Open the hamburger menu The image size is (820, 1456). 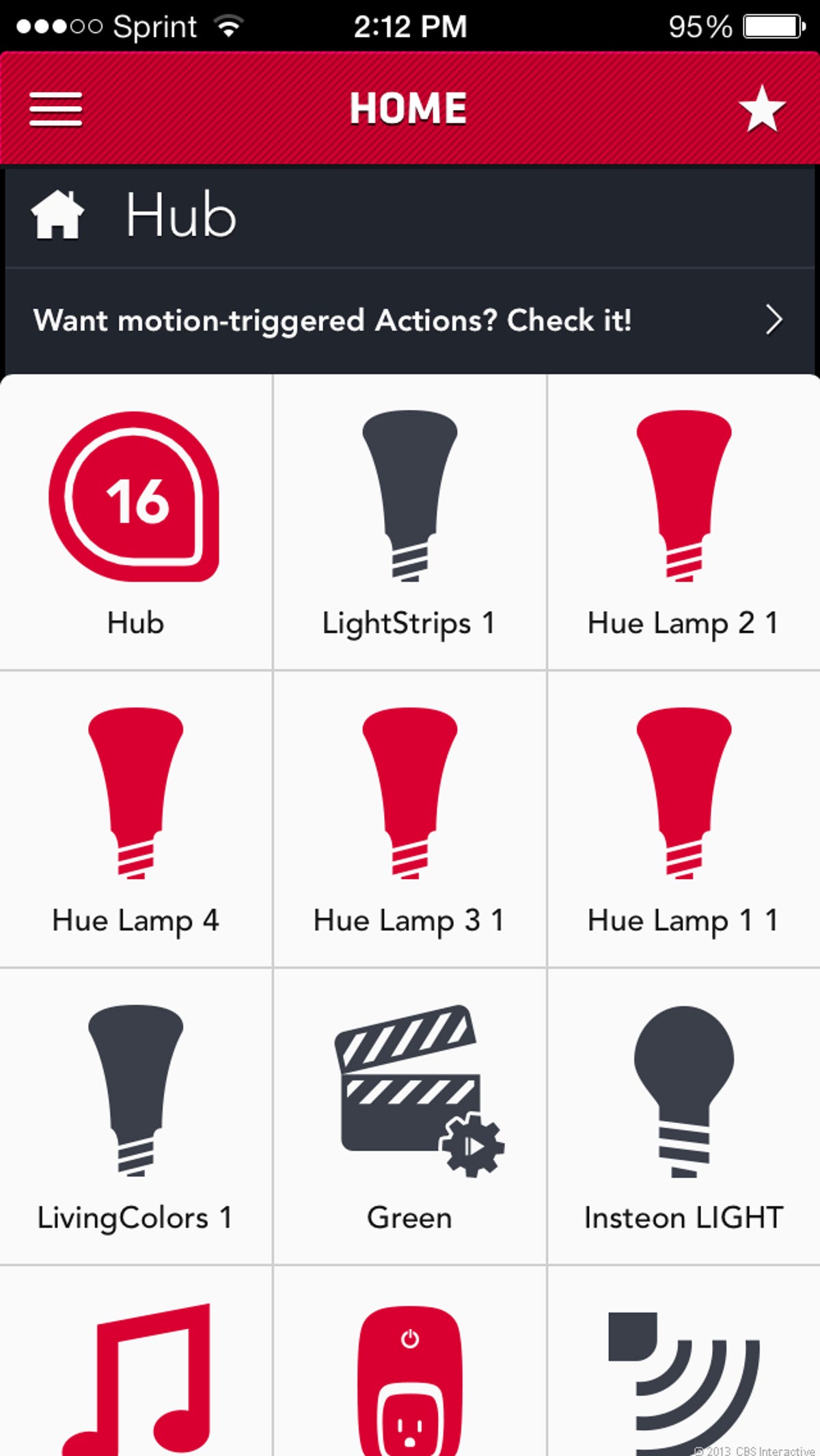56,109
